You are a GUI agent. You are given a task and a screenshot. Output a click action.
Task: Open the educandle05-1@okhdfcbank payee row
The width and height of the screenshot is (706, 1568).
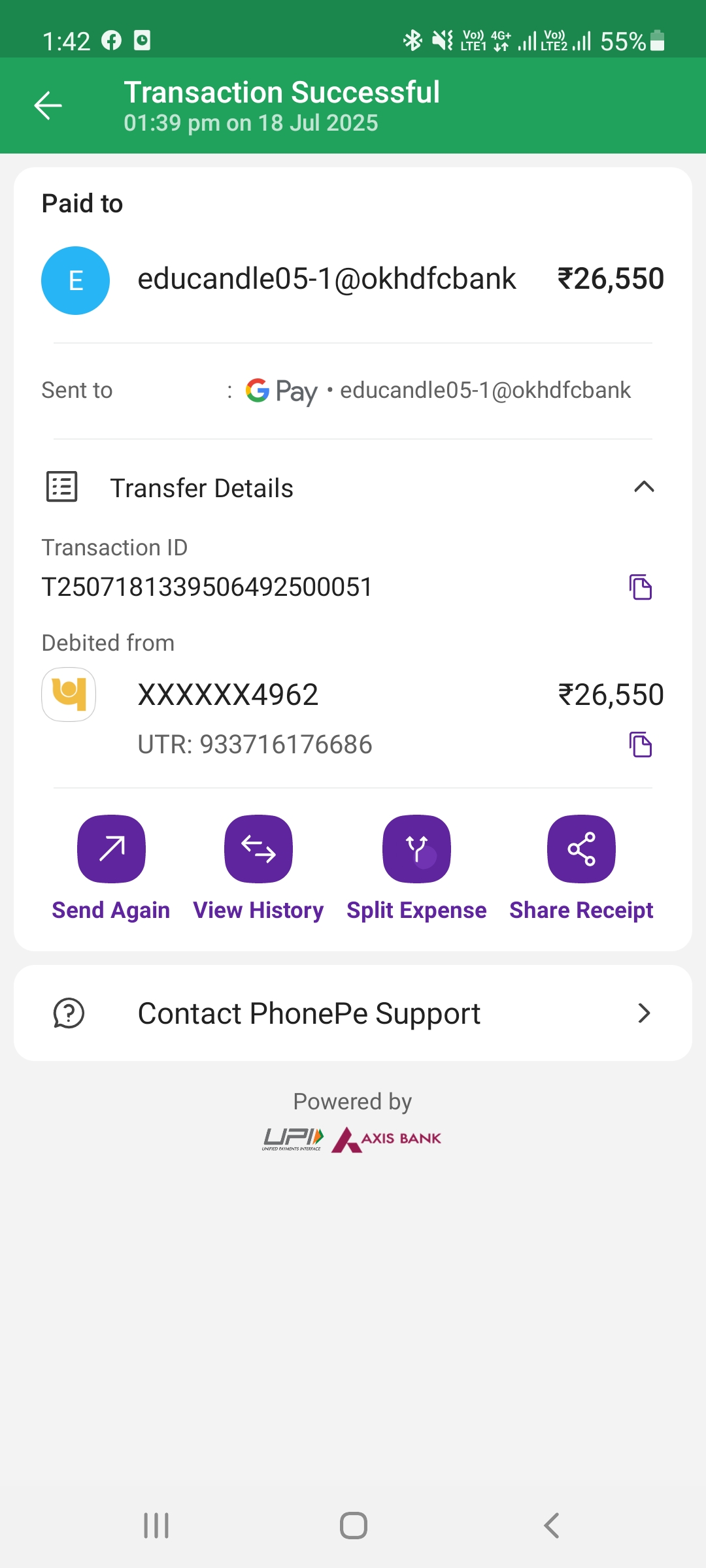(x=327, y=280)
